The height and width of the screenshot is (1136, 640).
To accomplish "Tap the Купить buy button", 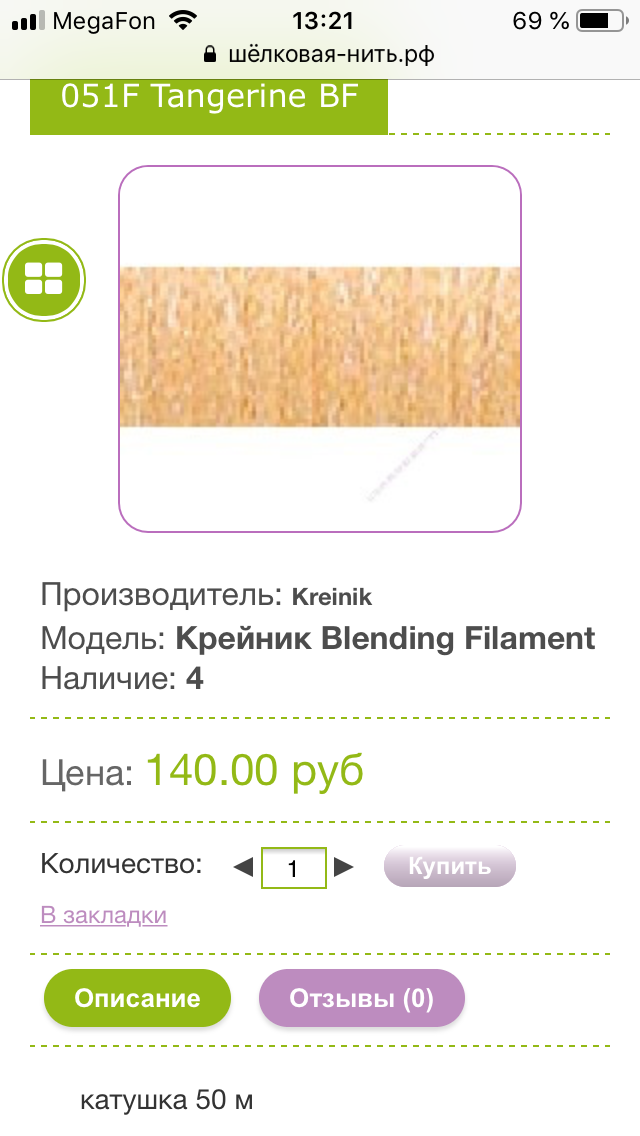I will 450,866.
